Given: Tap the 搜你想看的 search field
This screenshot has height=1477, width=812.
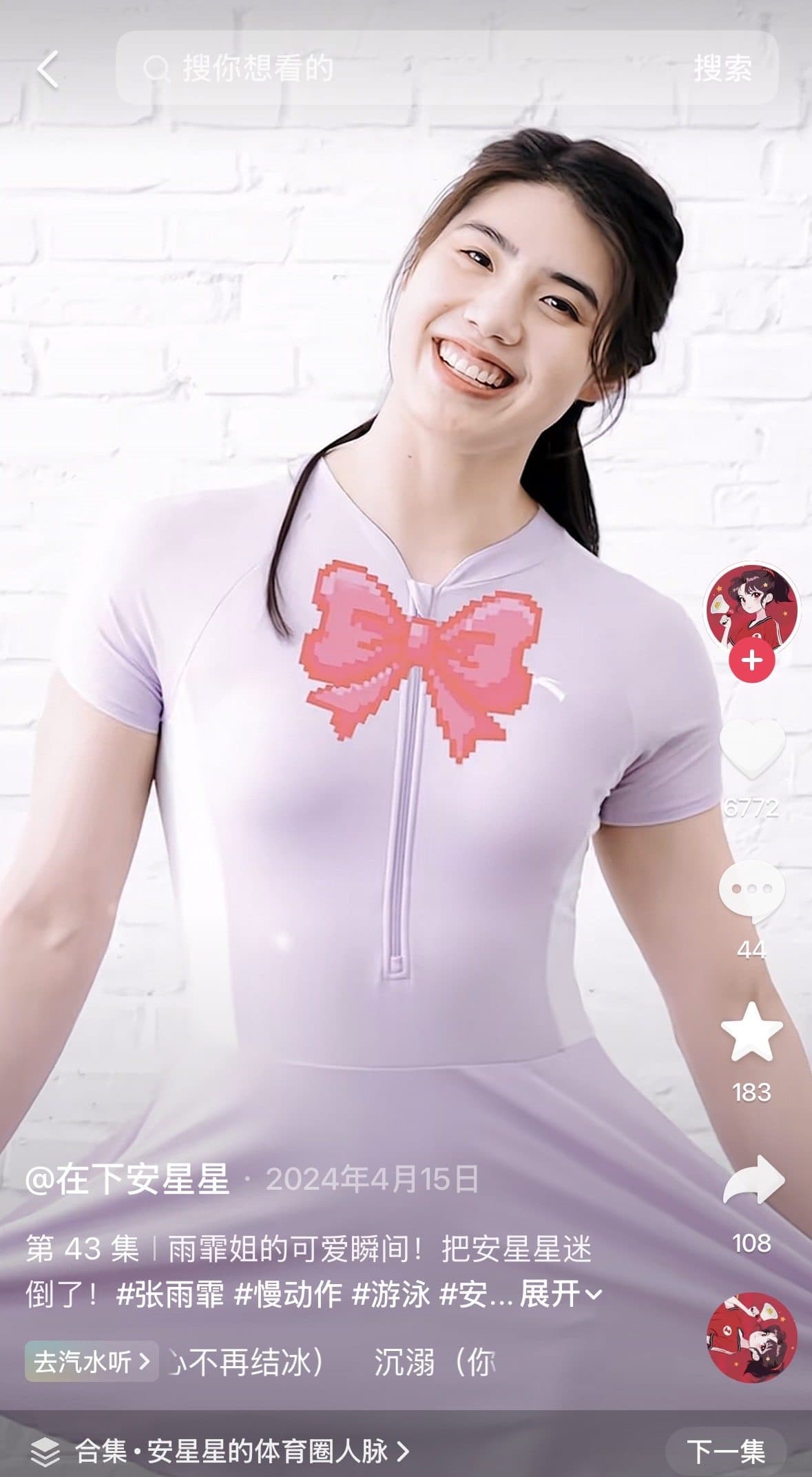Looking at the screenshot, I should tap(393, 68).
